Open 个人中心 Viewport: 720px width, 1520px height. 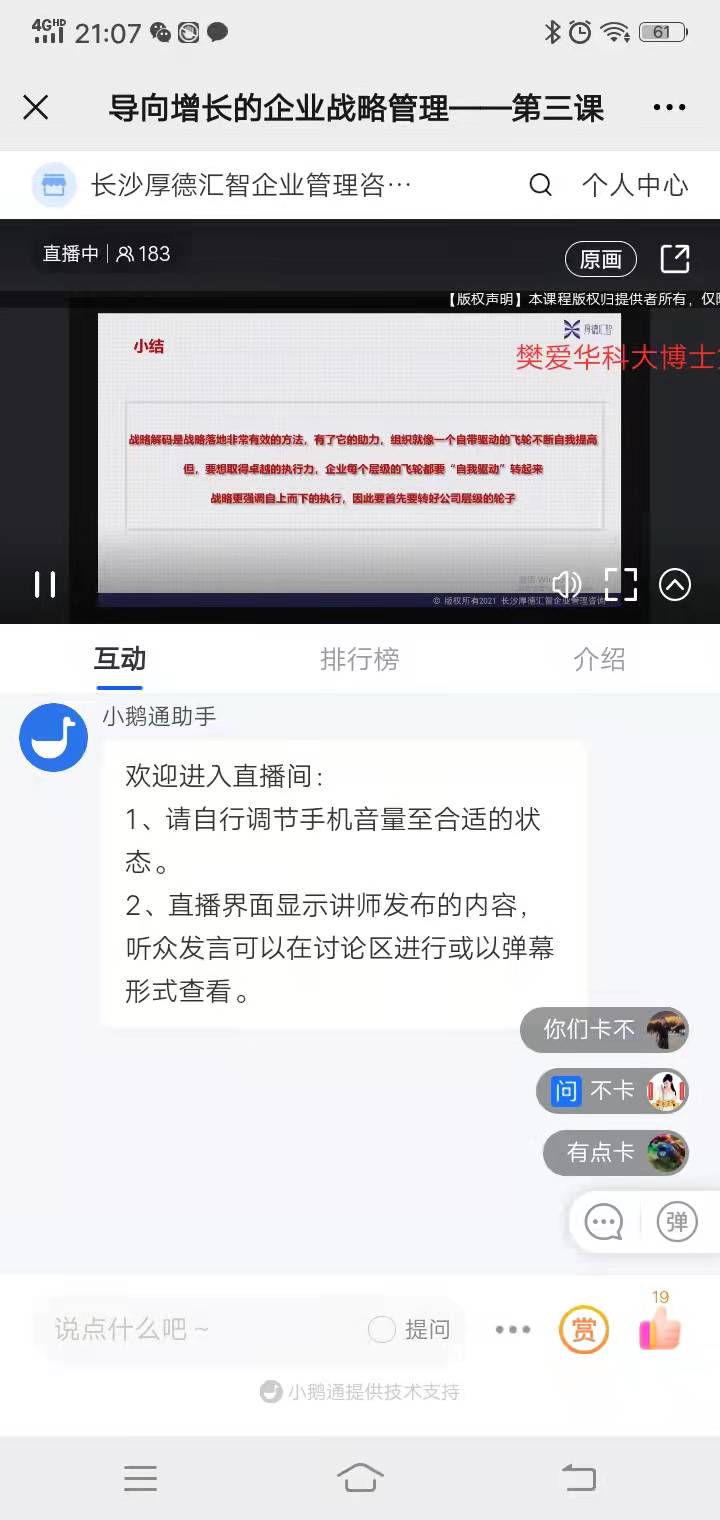[635, 185]
